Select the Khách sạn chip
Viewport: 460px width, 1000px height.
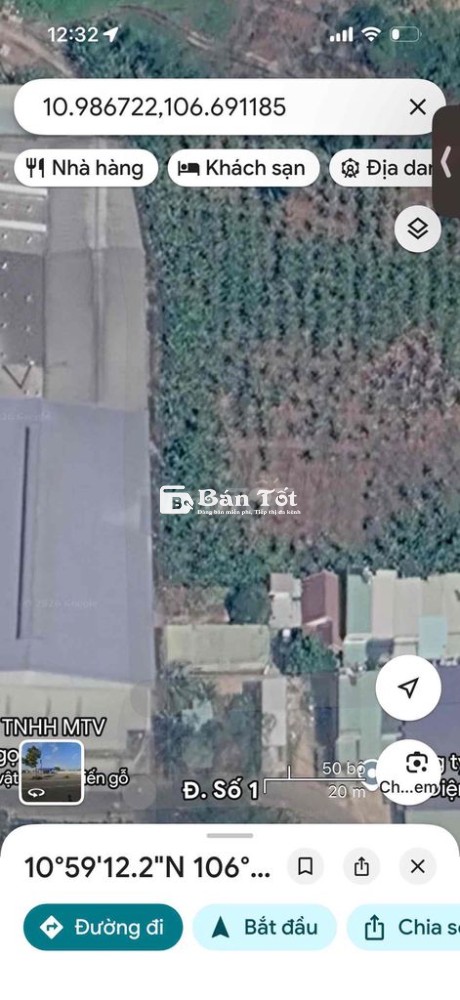[x=243, y=168]
